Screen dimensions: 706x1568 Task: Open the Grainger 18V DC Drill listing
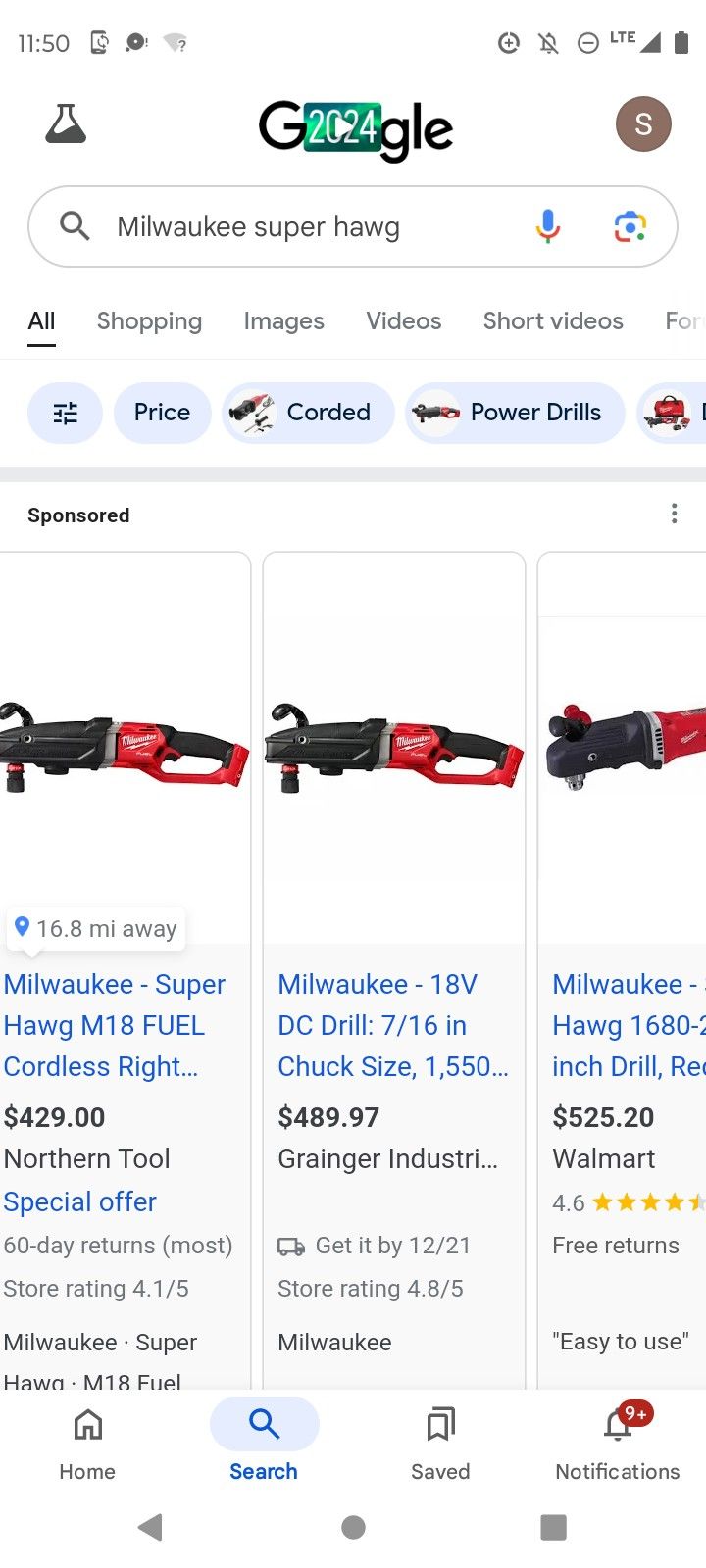[x=392, y=1024]
